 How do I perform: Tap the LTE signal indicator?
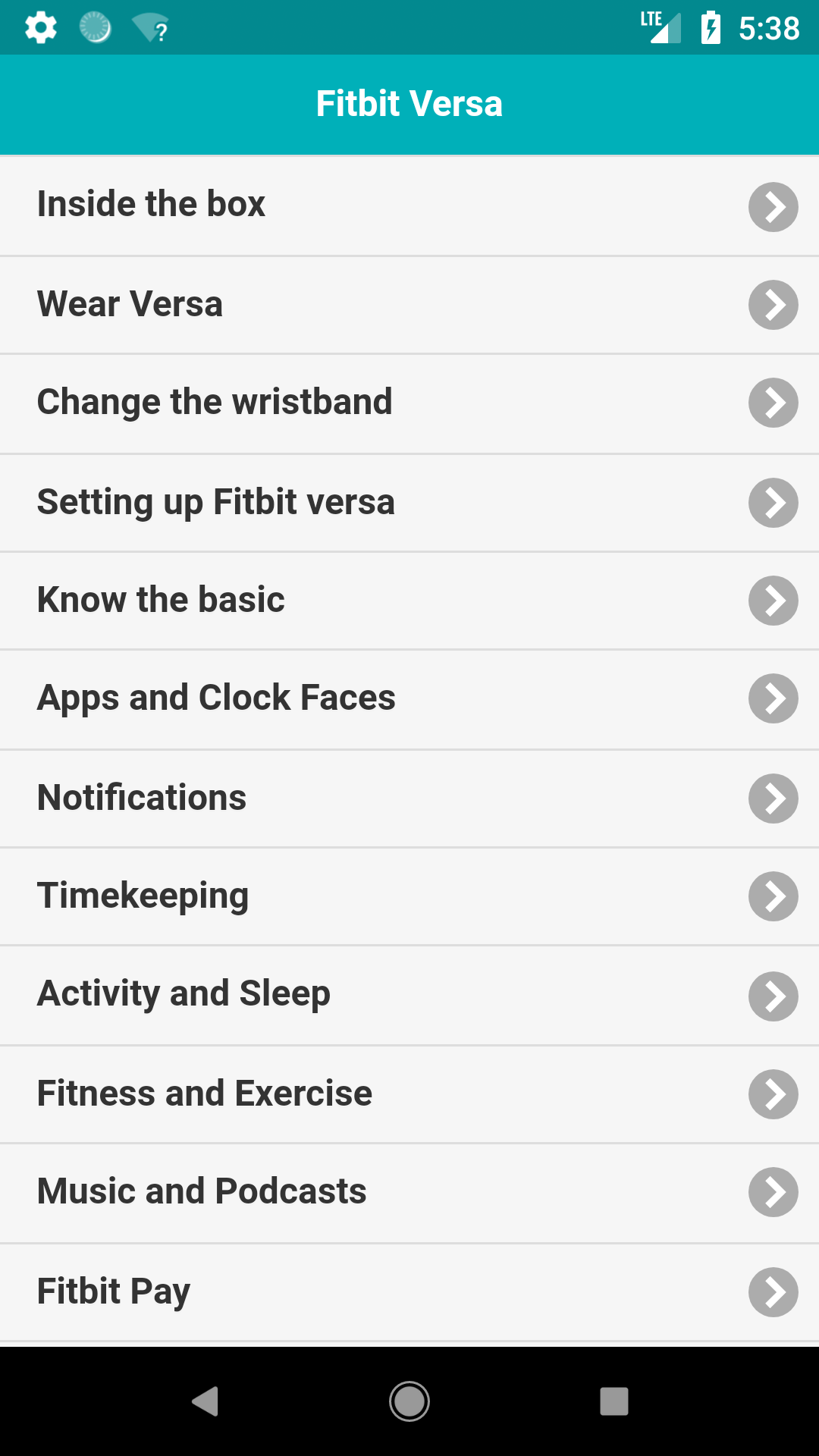pyautogui.click(x=660, y=27)
